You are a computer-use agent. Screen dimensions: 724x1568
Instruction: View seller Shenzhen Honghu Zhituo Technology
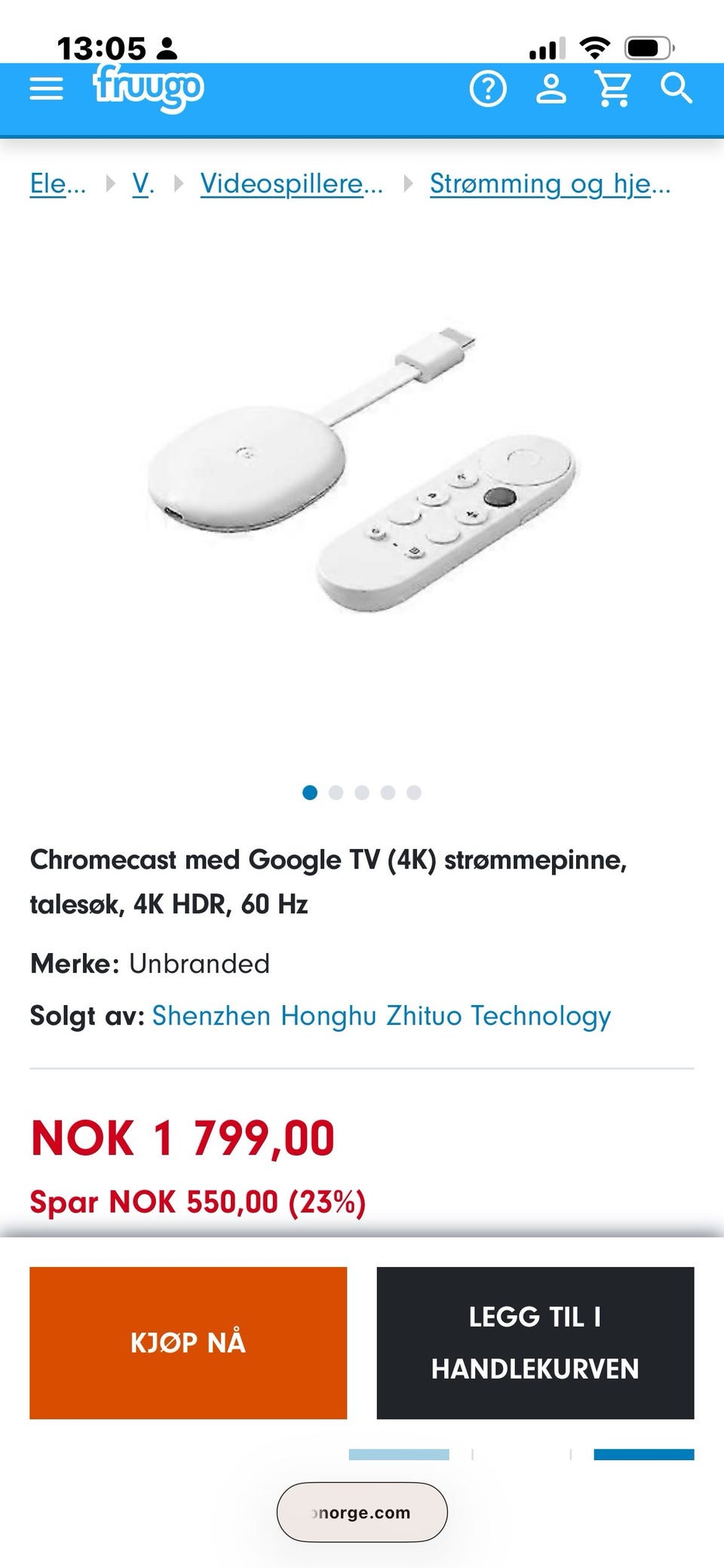coord(381,1016)
